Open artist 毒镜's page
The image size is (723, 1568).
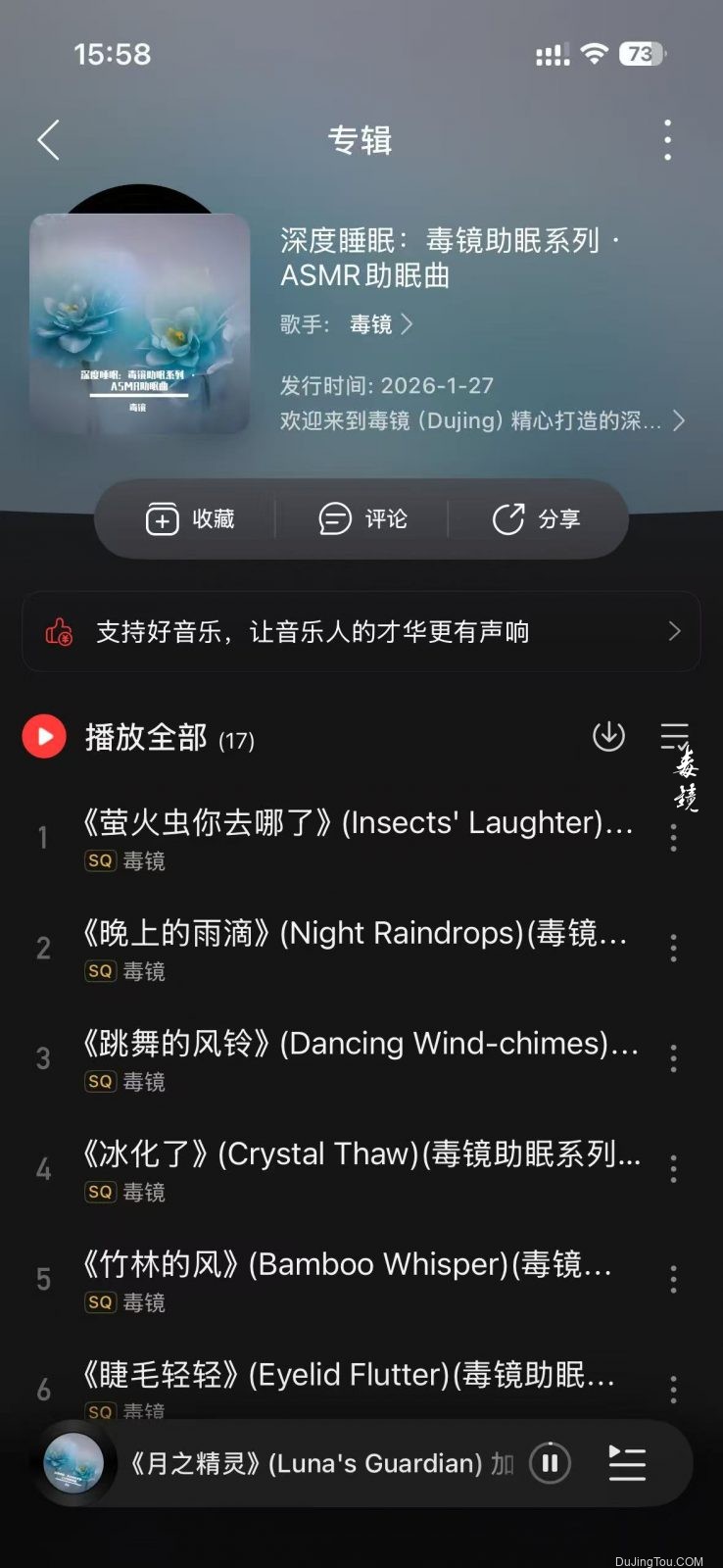point(380,324)
